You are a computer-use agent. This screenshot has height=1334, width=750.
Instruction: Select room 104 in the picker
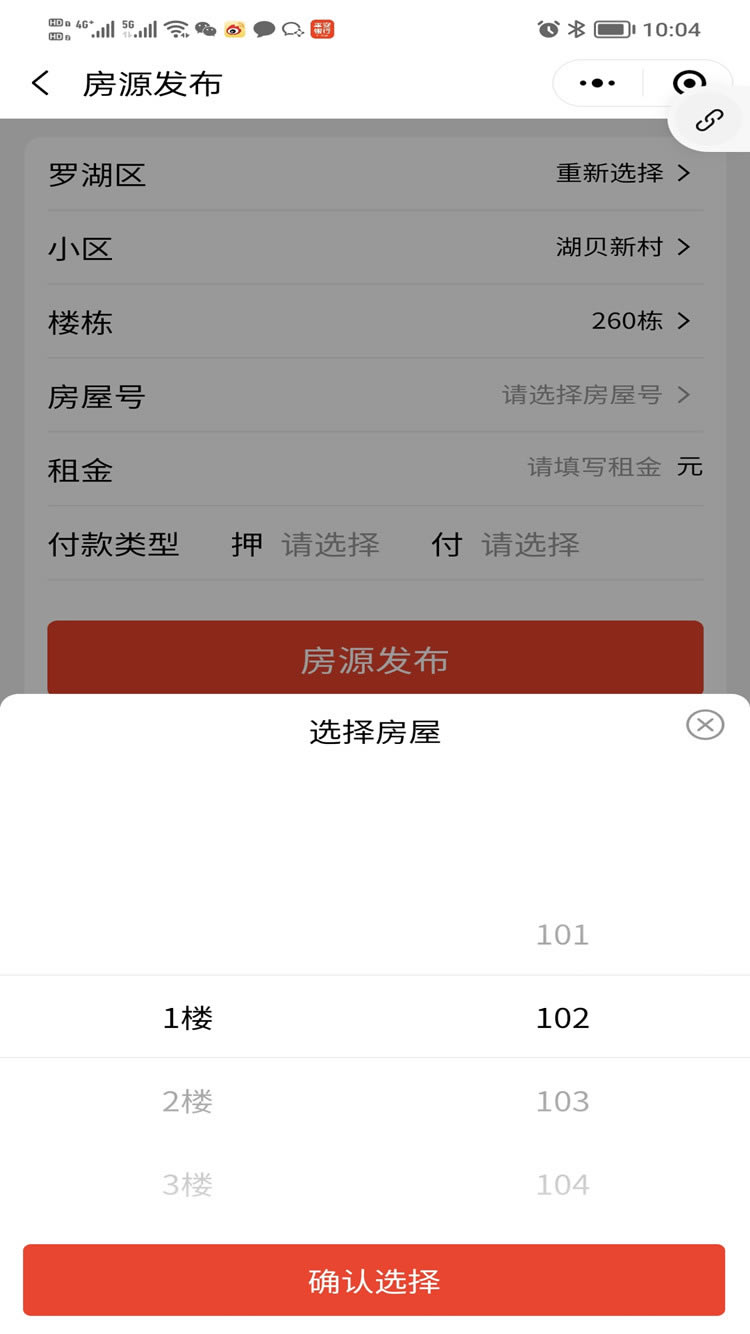coord(562,1185)
